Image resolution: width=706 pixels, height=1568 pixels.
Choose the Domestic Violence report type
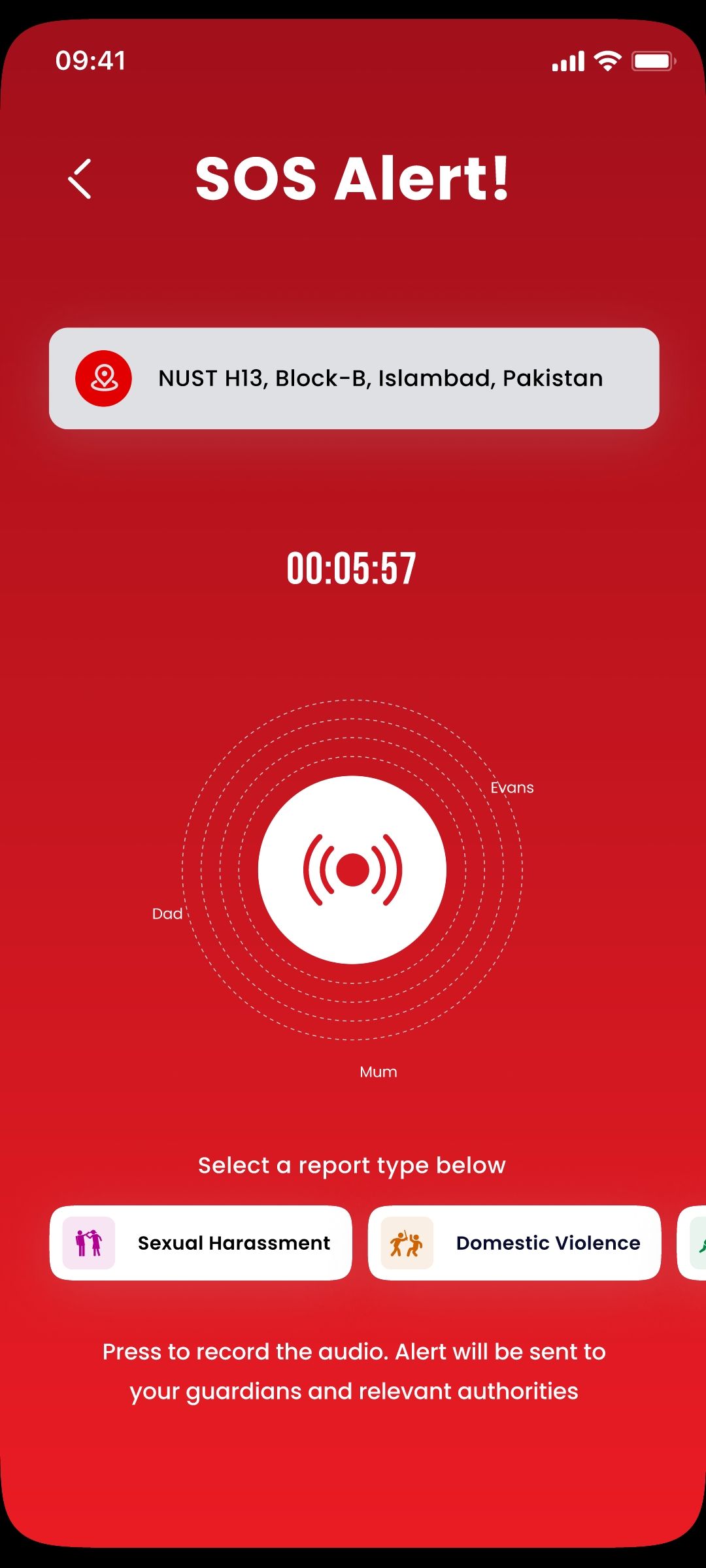514,1243
